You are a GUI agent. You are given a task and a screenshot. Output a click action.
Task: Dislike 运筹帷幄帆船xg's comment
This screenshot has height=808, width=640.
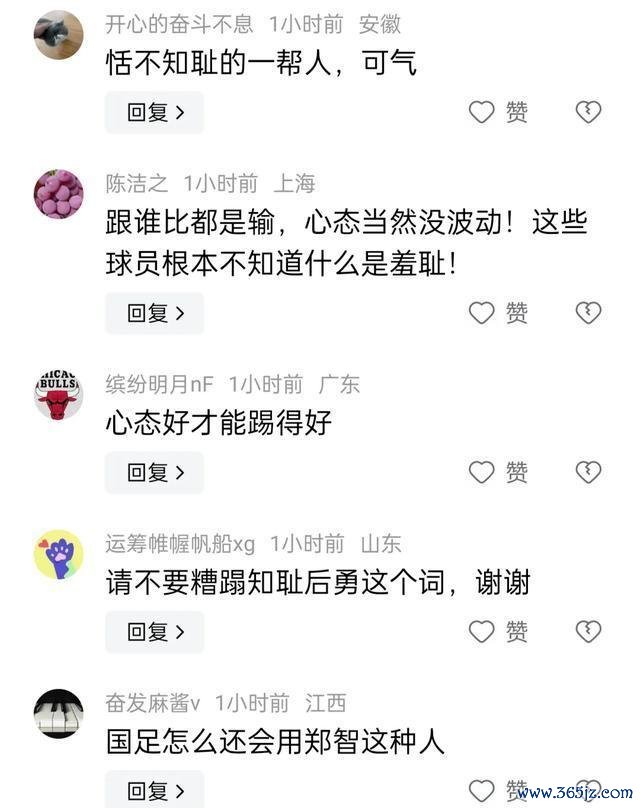point(588,632)
